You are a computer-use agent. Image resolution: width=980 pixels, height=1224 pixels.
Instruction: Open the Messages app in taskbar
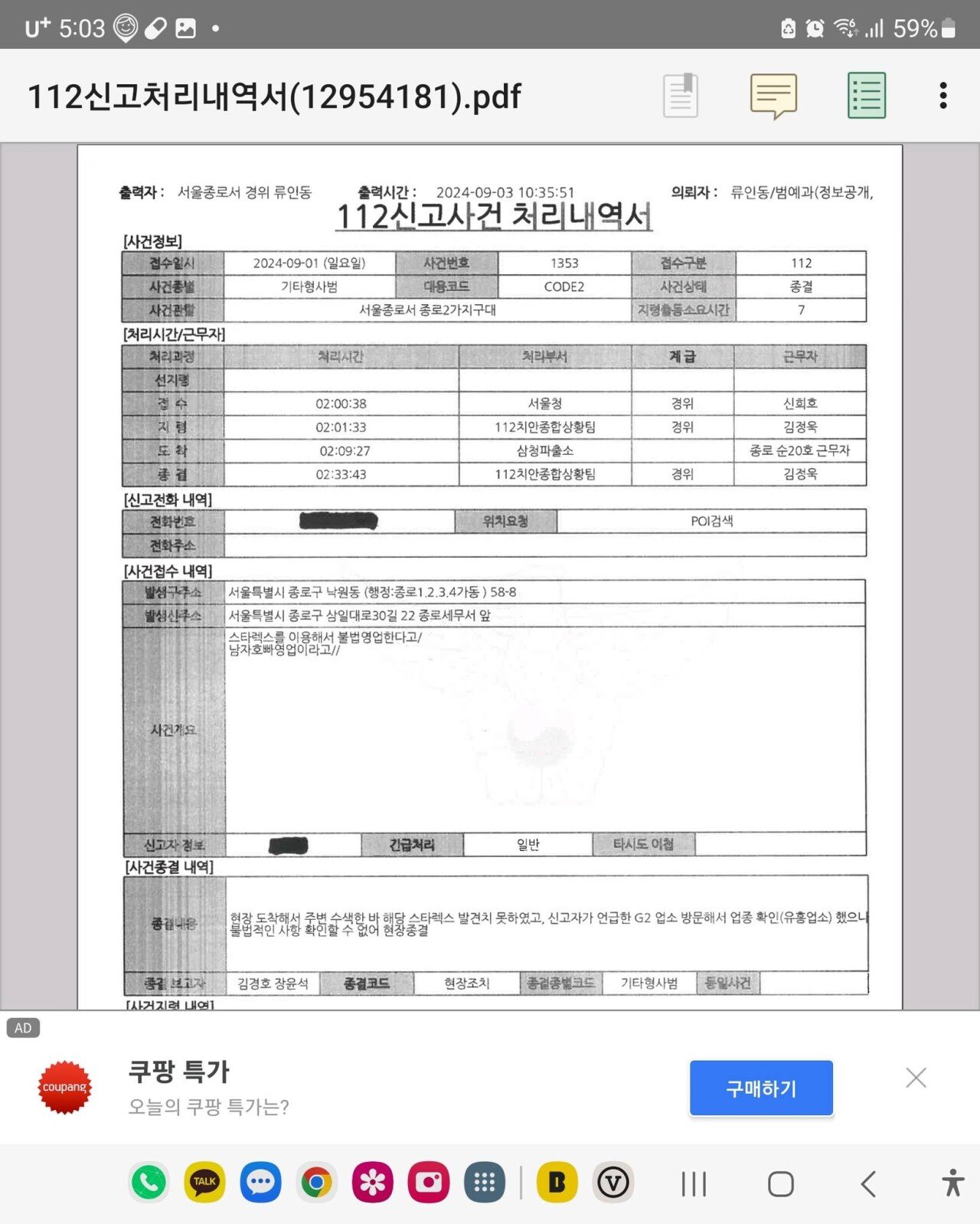(x=260, y=1182)
